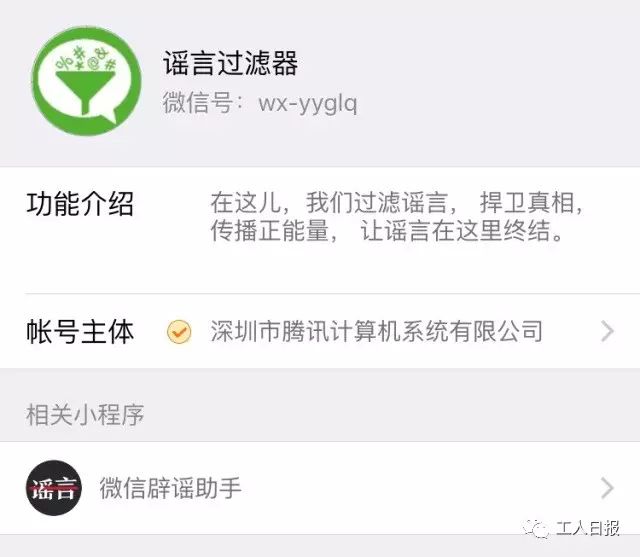Open the 微信辟谣助手 mini program
Image resolution: width=640 pixels, height=557 pixels.
(170, 488)
